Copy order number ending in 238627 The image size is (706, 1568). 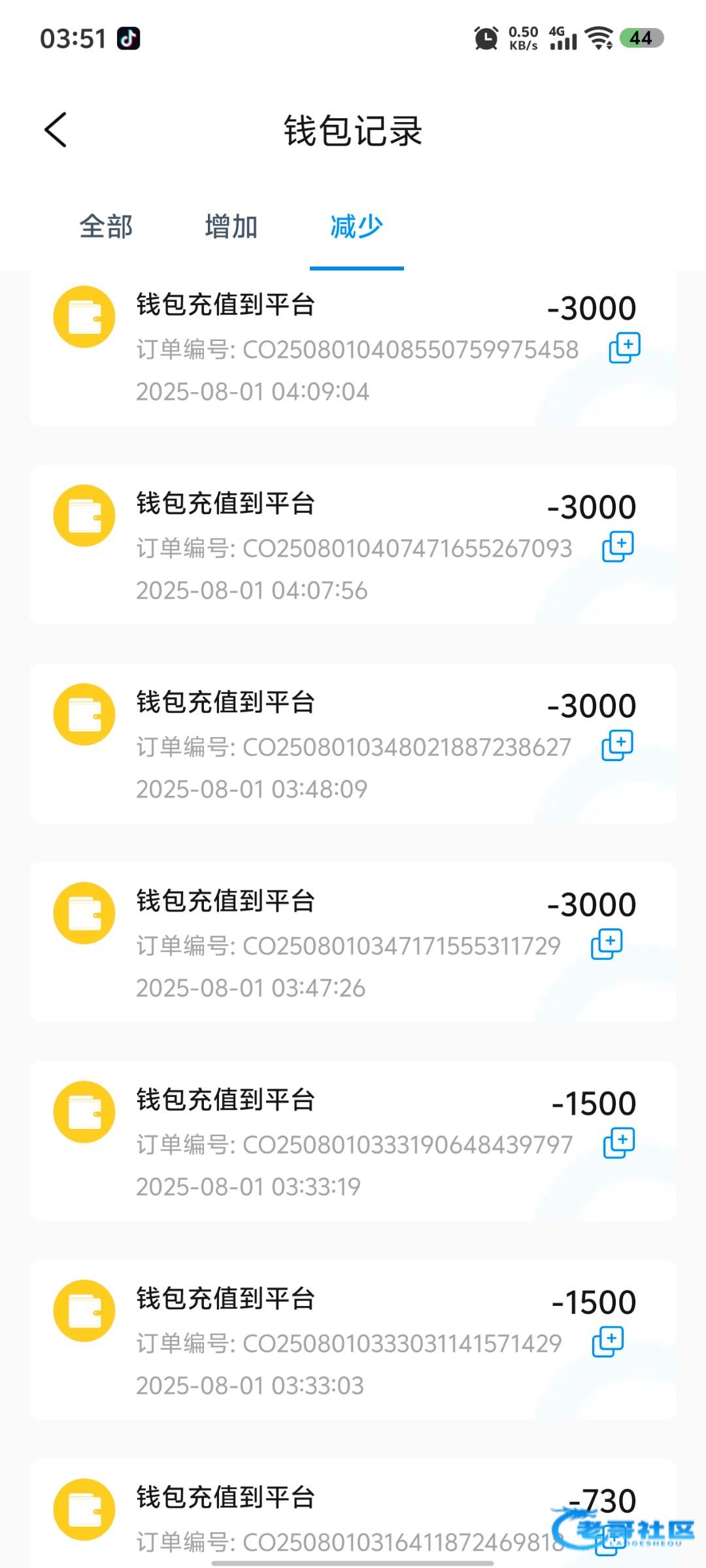tap(617, 745)
